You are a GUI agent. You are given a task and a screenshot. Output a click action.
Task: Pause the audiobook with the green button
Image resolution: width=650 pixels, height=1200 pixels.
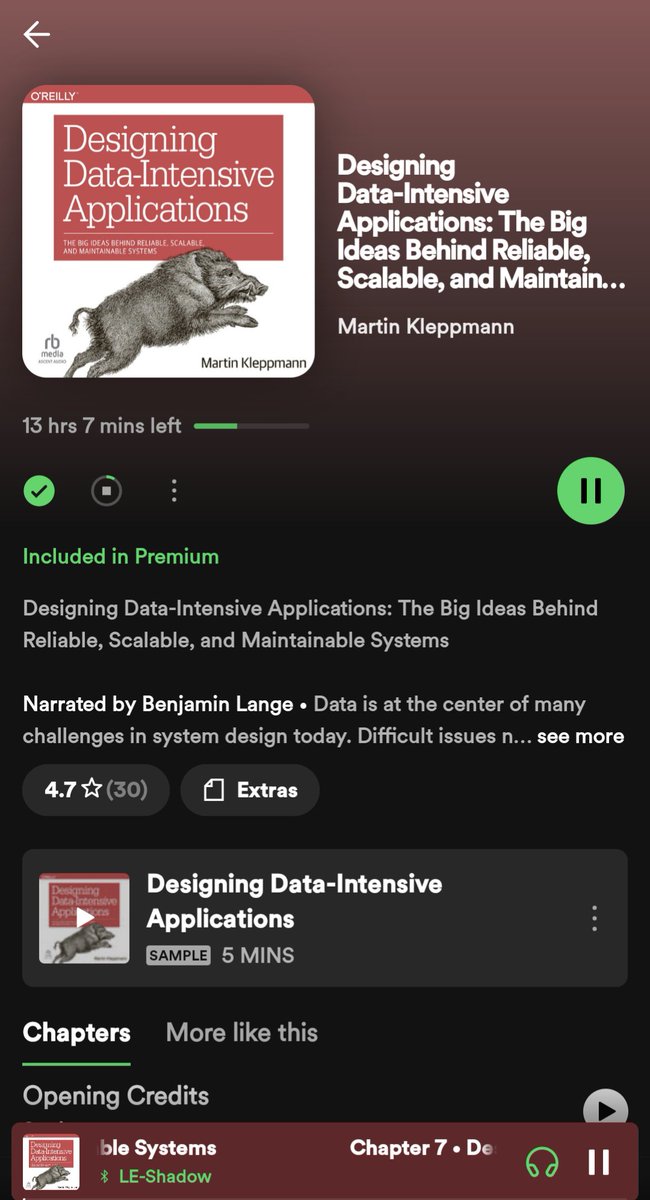coord(590,490)
